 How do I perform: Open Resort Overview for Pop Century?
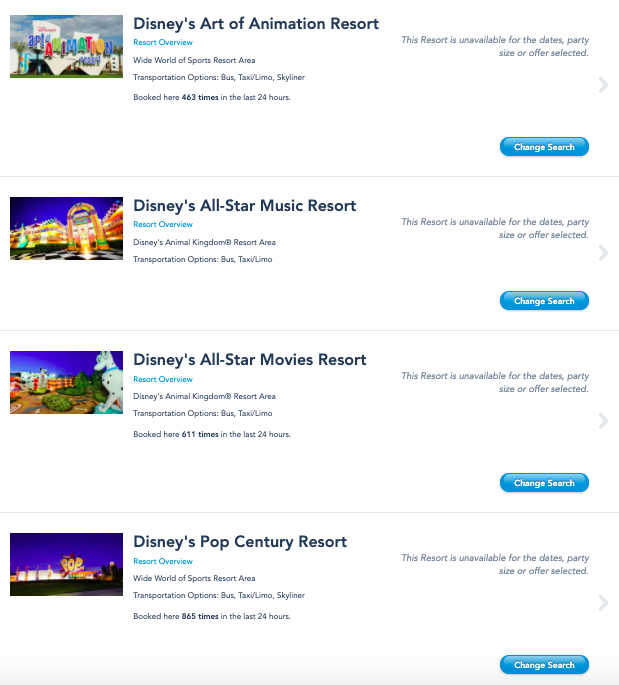pyautogui.click(x=162, y=561)
